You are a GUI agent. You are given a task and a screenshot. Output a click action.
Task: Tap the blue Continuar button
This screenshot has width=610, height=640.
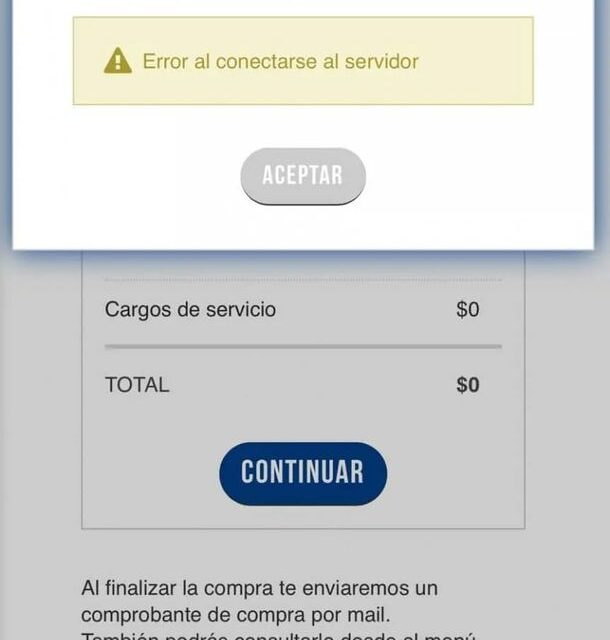302,473
